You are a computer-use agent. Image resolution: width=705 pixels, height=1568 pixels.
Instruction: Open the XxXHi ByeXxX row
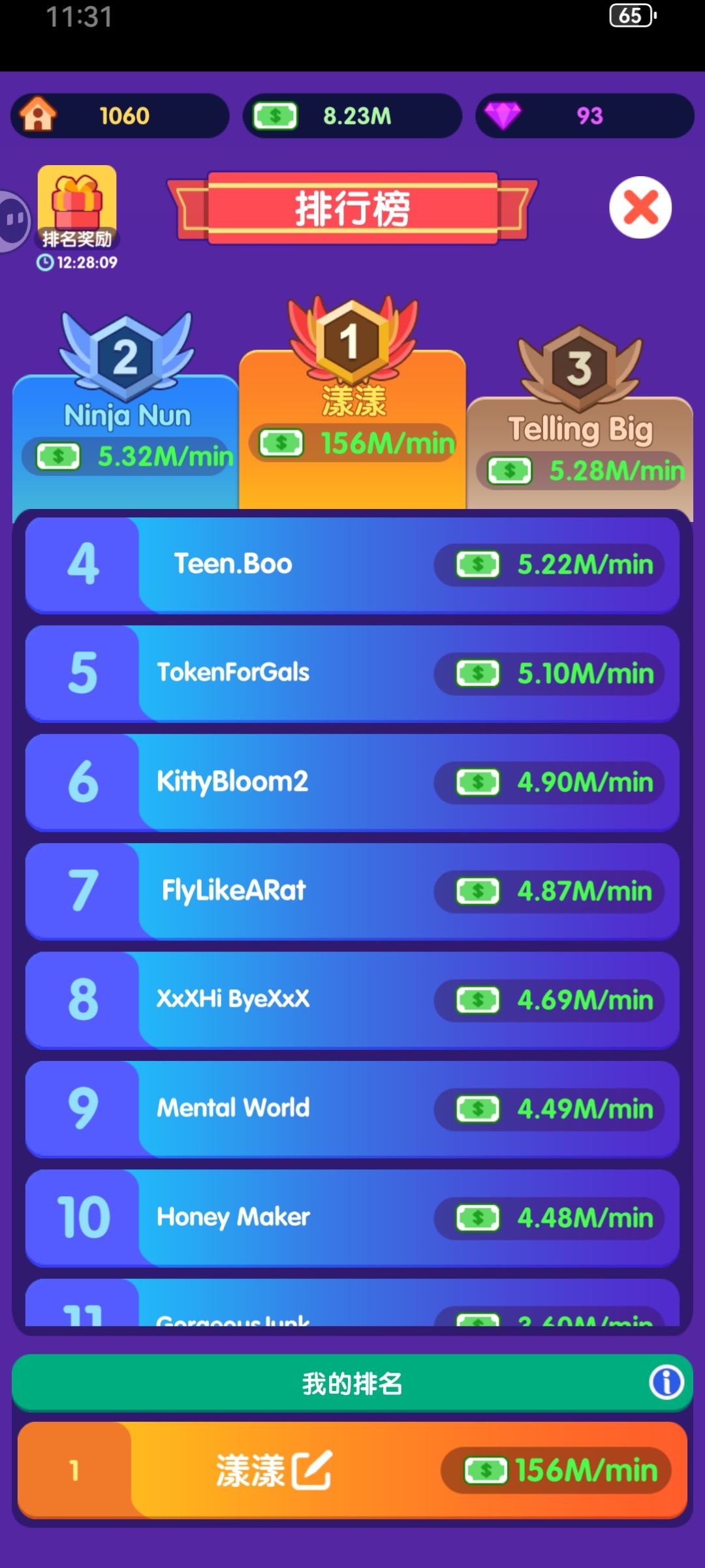click(x=352, y=1000)
